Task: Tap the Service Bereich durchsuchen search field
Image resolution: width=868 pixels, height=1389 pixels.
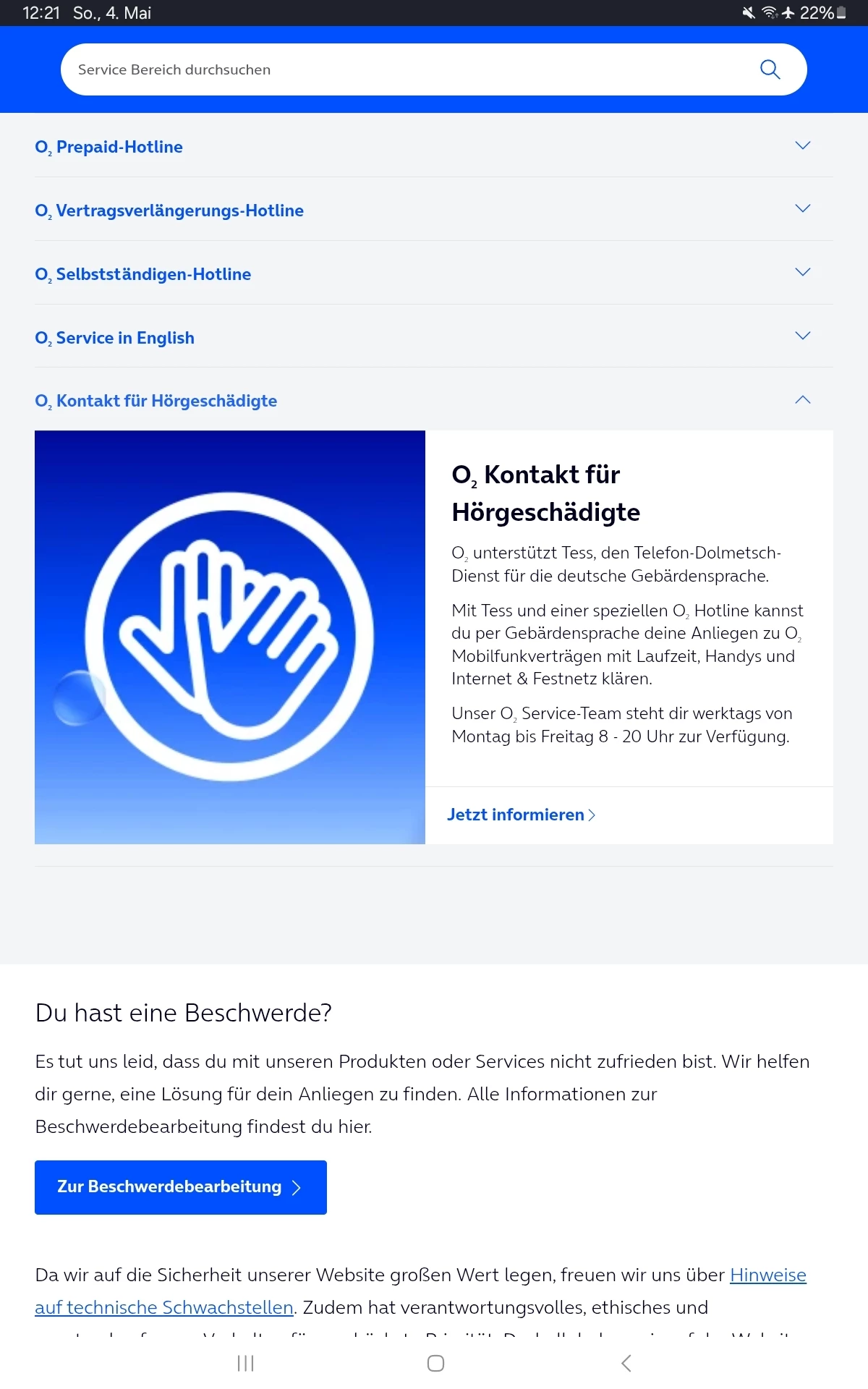Action: [x=405, y=69]
